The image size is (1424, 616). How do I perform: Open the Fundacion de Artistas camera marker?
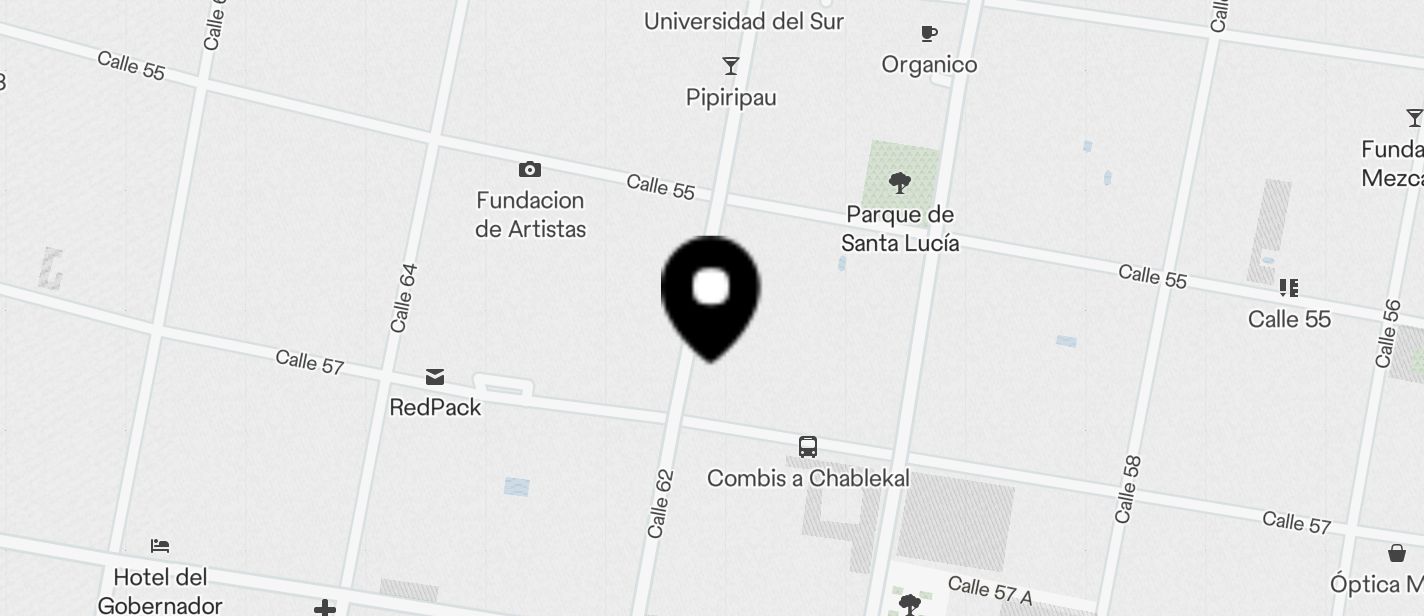click(530, 170)
